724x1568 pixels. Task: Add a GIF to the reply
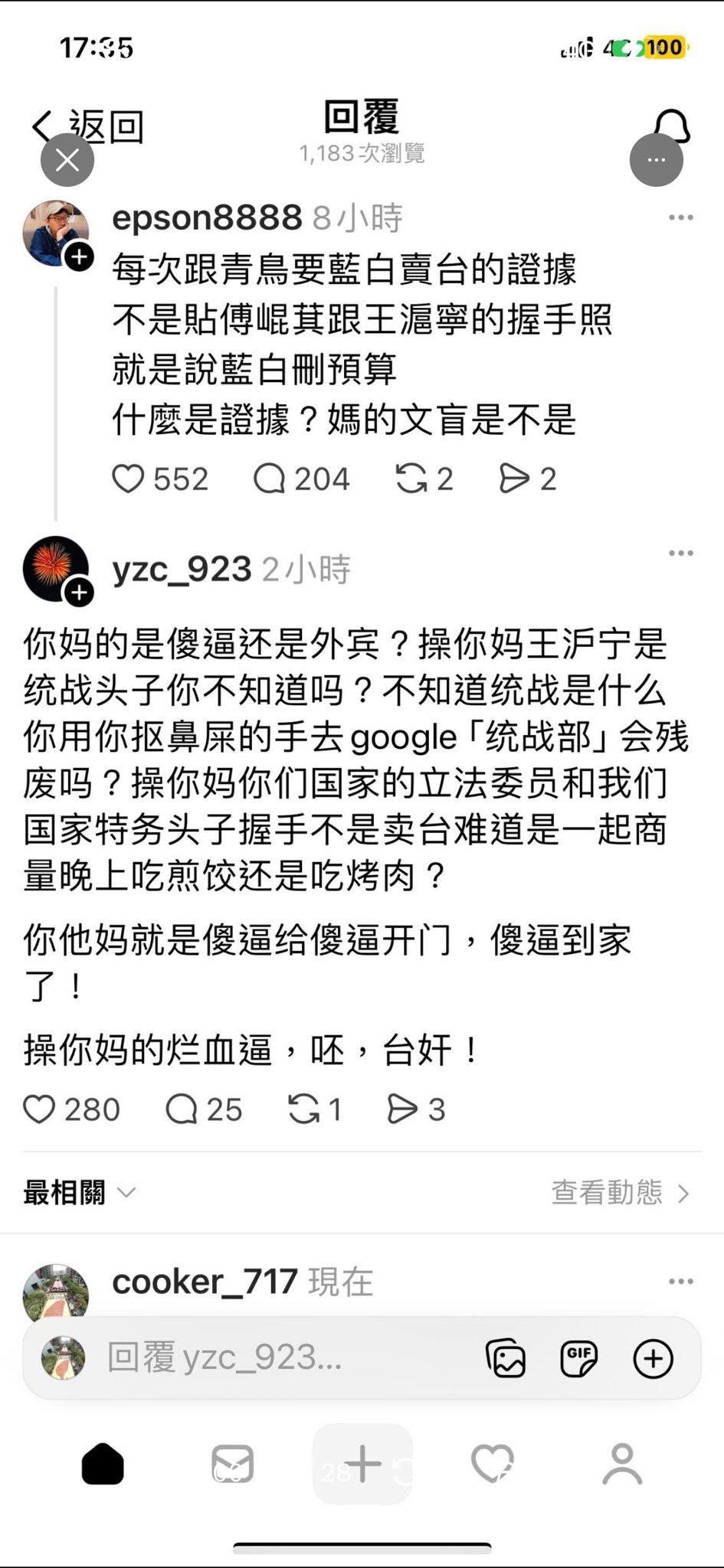(x=579, y=1358)
